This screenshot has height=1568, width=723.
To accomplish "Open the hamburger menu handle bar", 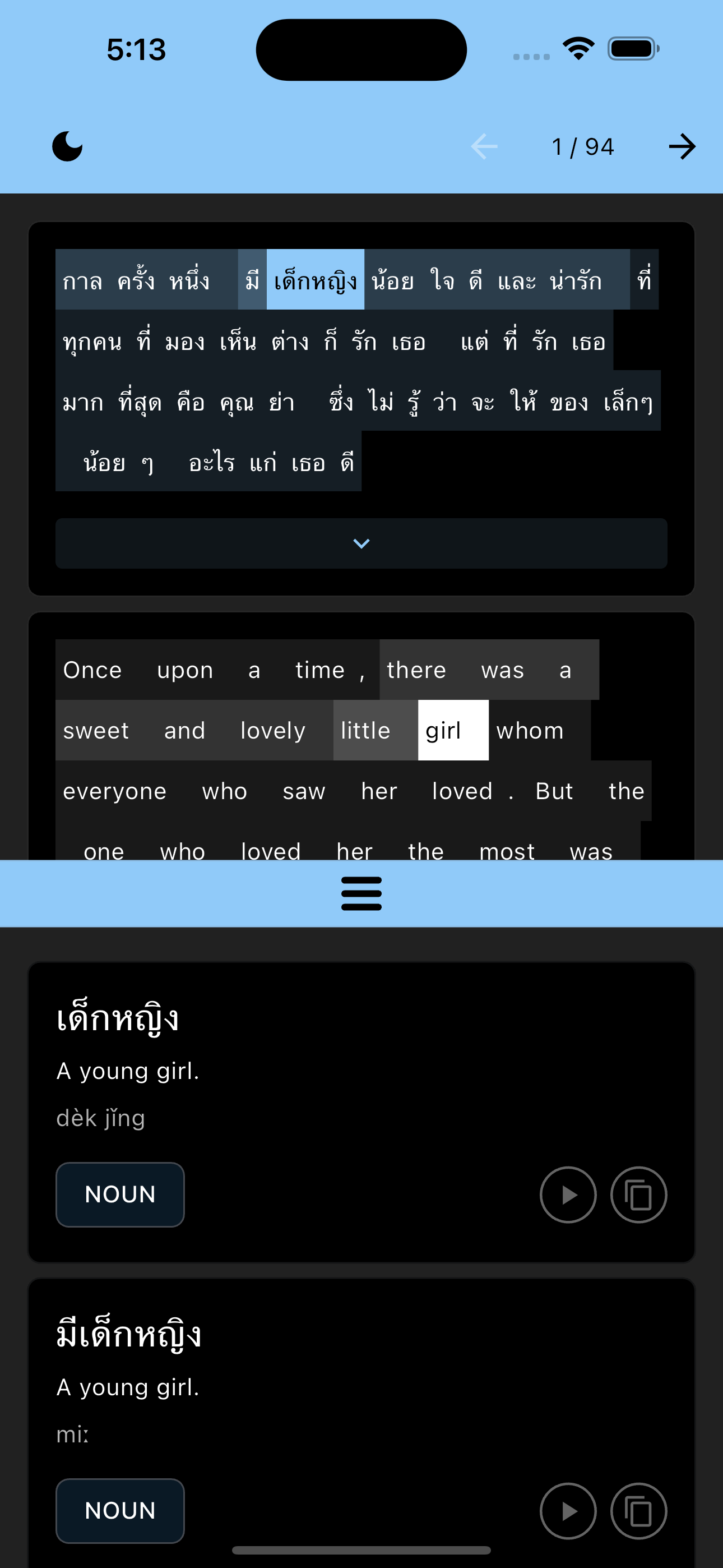I will (x=361, y=893).
